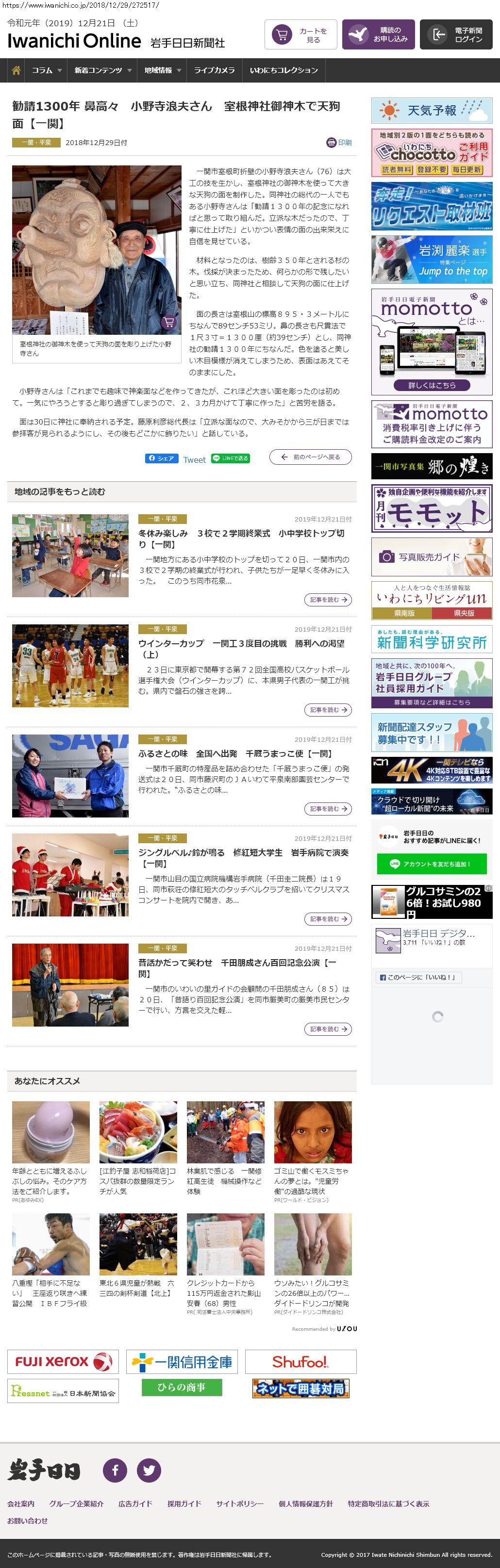Tweet this article

[194, 459]
